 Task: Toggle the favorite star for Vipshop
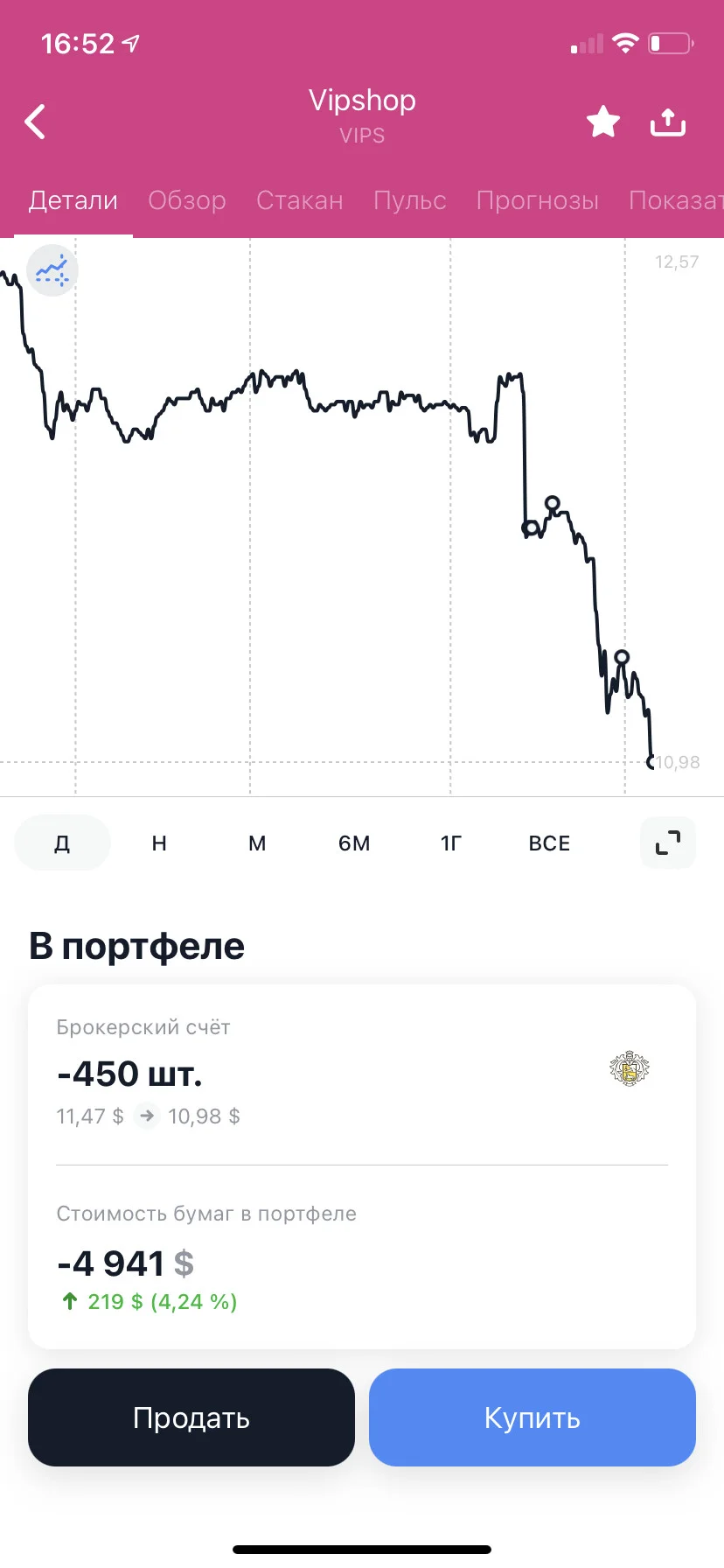coord(602,122)
